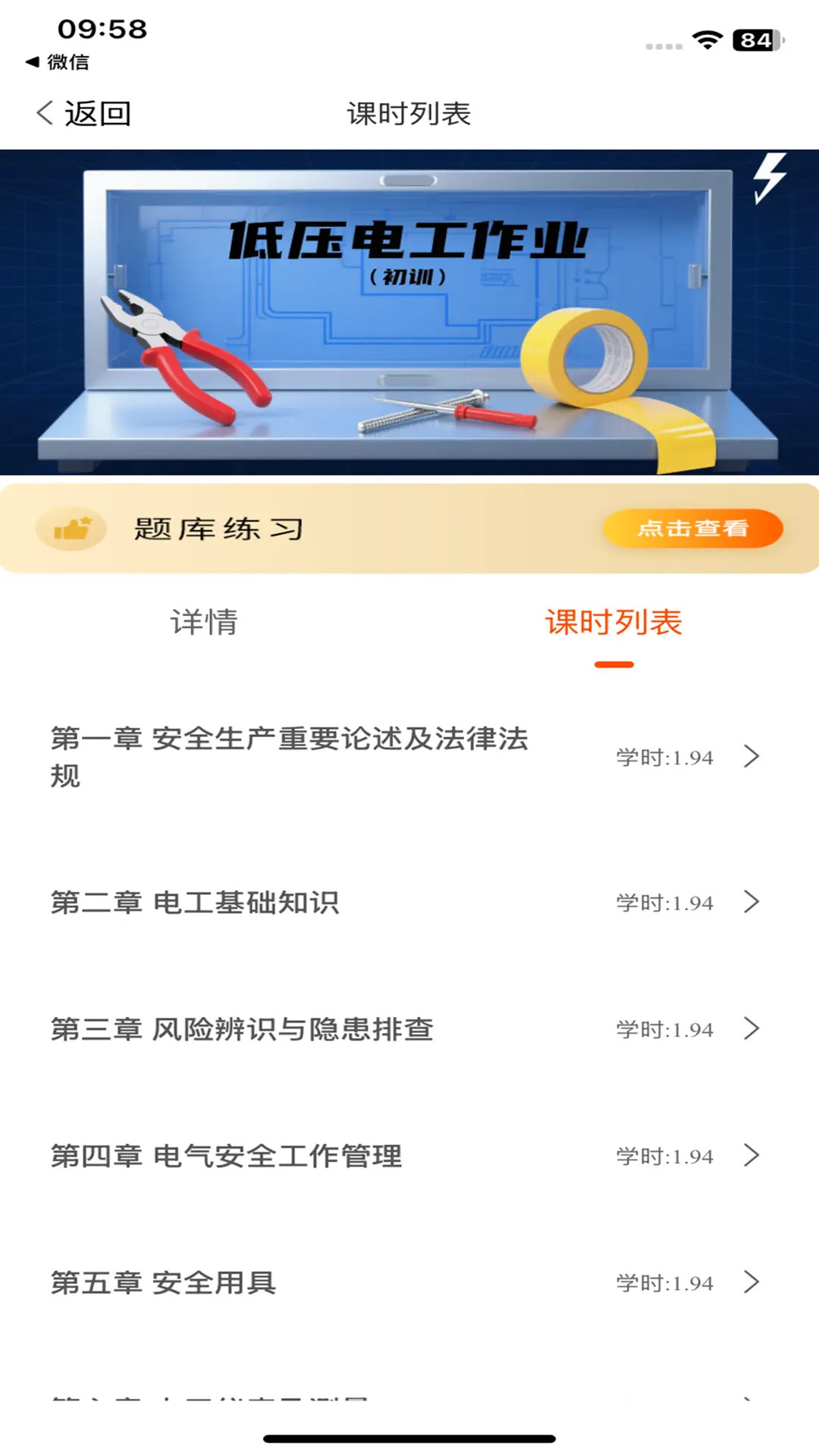Tap the 返回 link
This screenshot has width=819, height=1456.
(97, 112)
